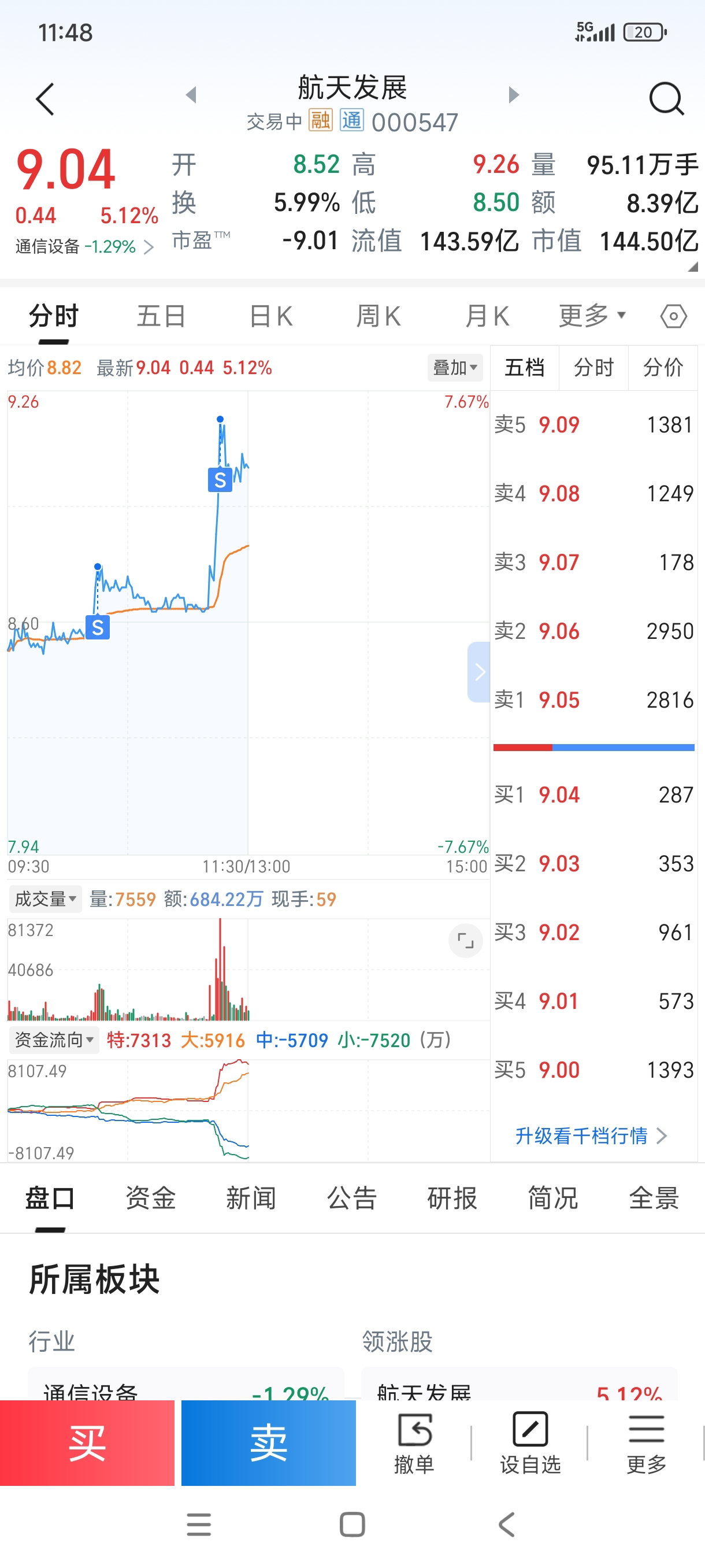Viewport: 705px width, 1568px height.
Task: Open 撤单 cancel order
Action: click(414, 1443)
